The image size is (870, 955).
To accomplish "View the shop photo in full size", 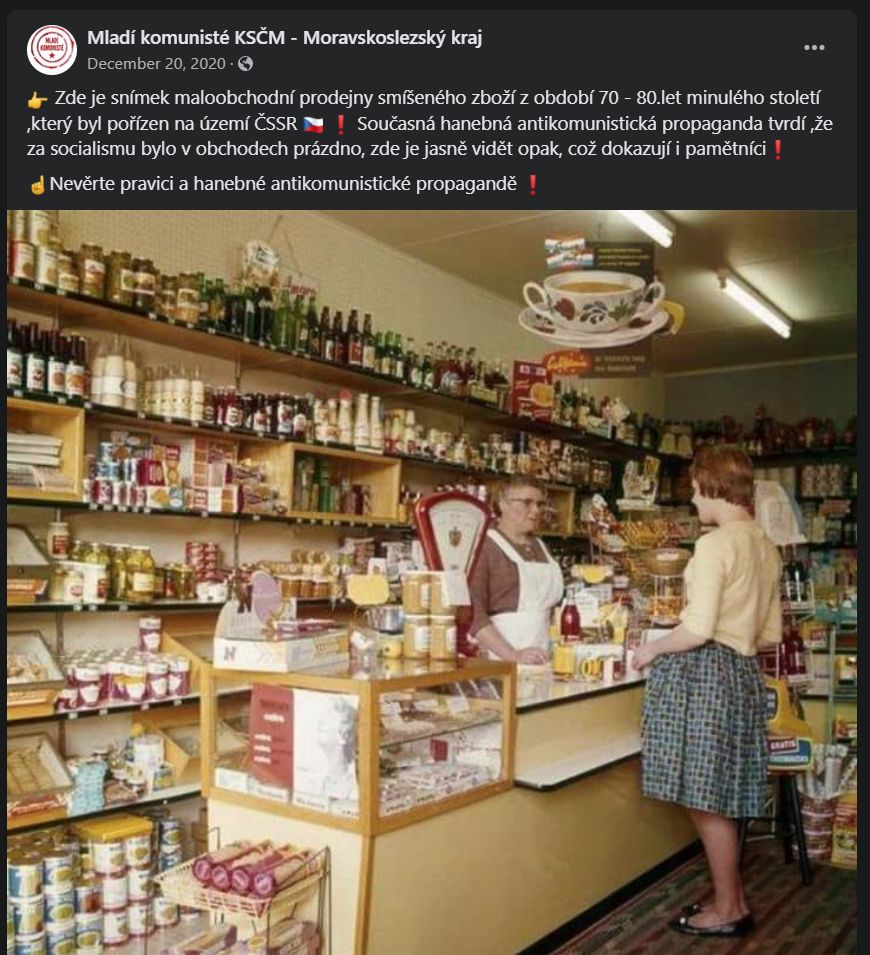I will [432, 580].
